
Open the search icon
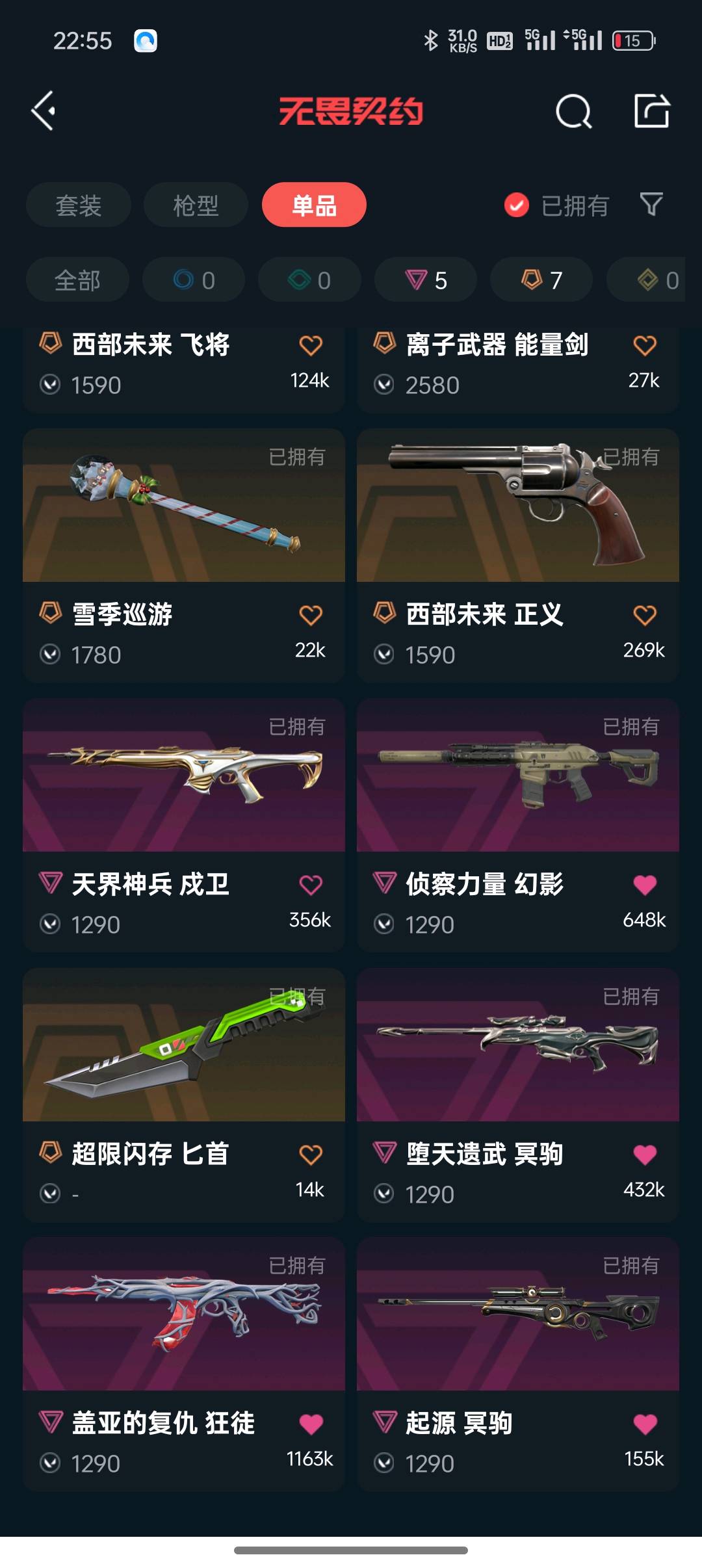(573, 112)
